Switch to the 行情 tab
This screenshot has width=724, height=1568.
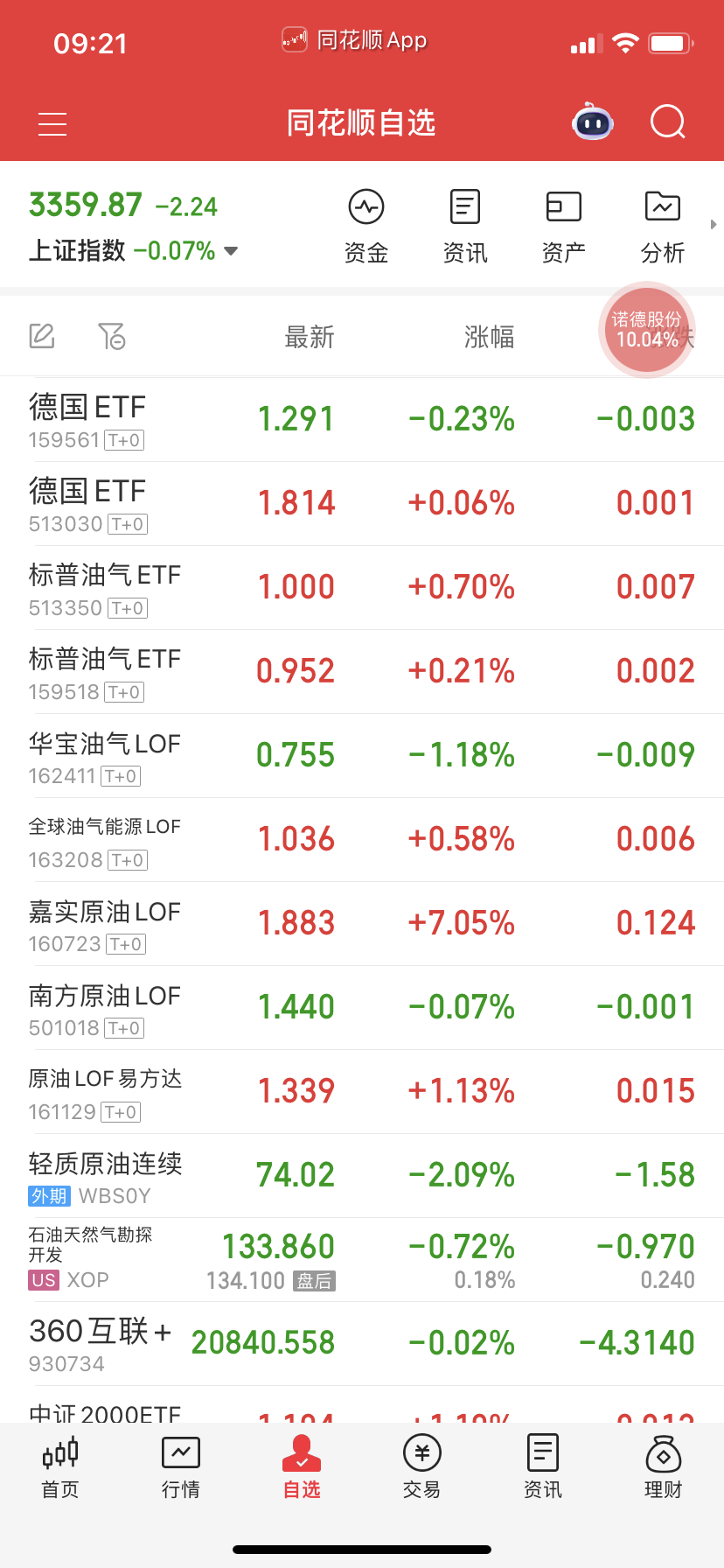click(181, 1467)
